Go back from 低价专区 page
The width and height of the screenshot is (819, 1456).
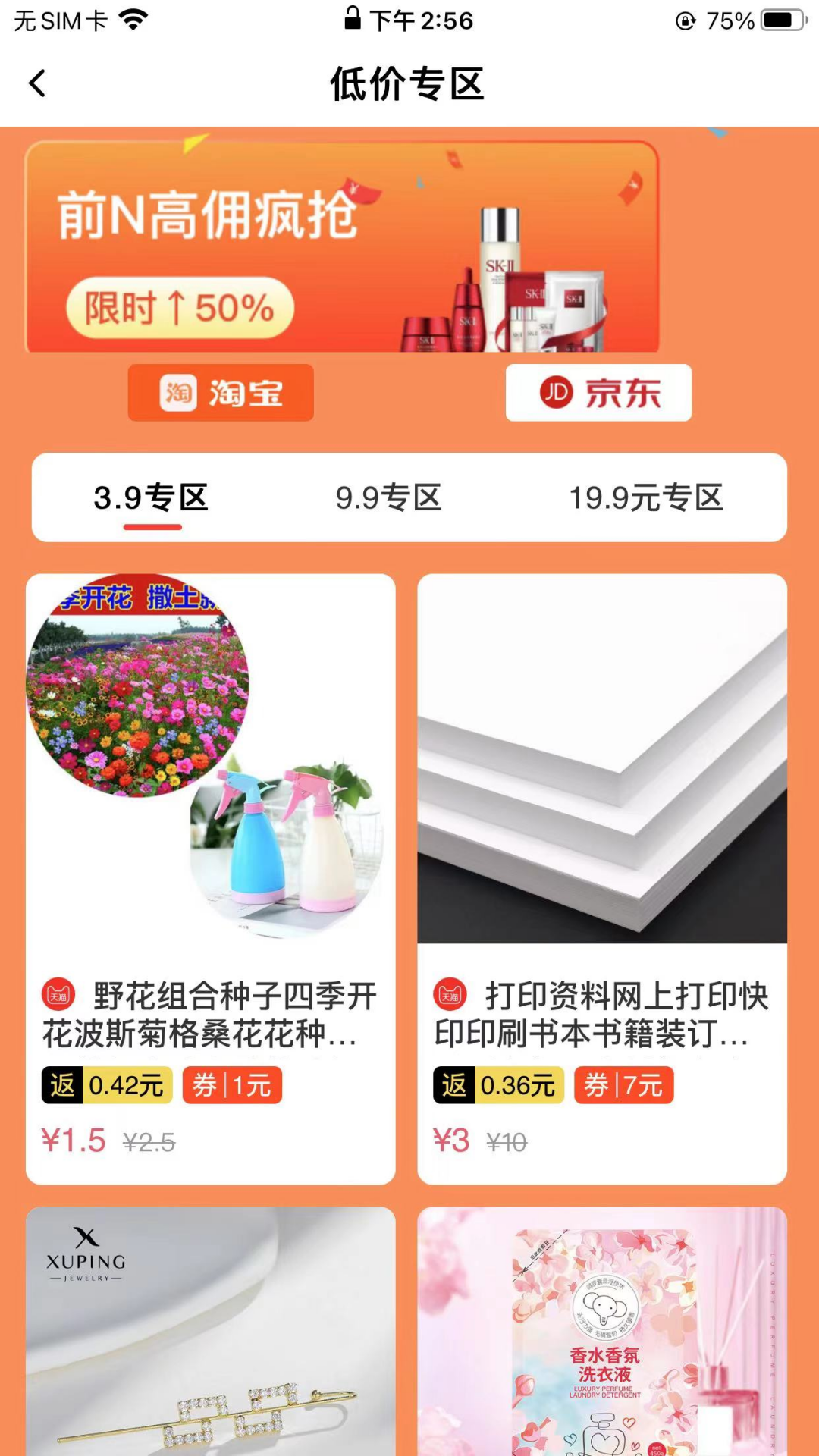pyautogui.click(x=37, y=83)
